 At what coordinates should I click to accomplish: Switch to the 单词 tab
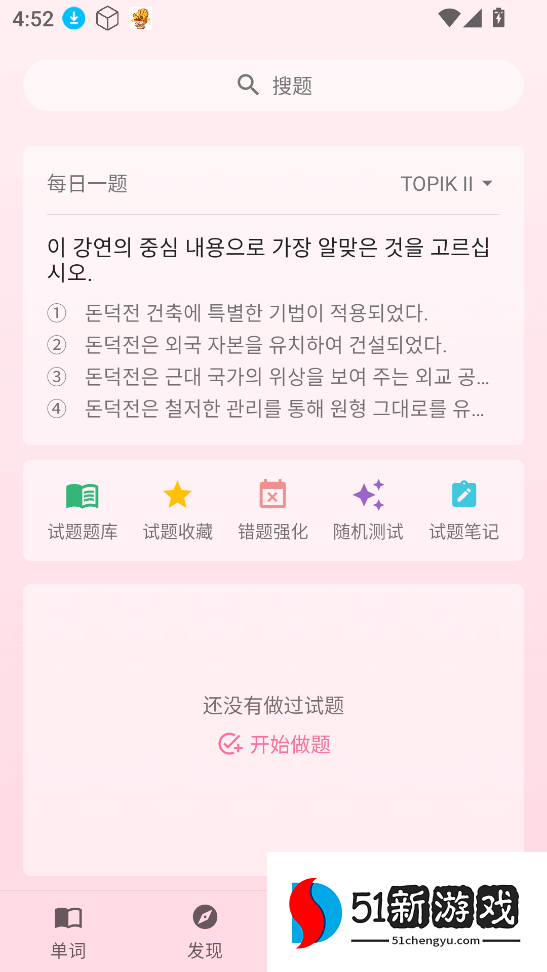[x=68, y=932]
